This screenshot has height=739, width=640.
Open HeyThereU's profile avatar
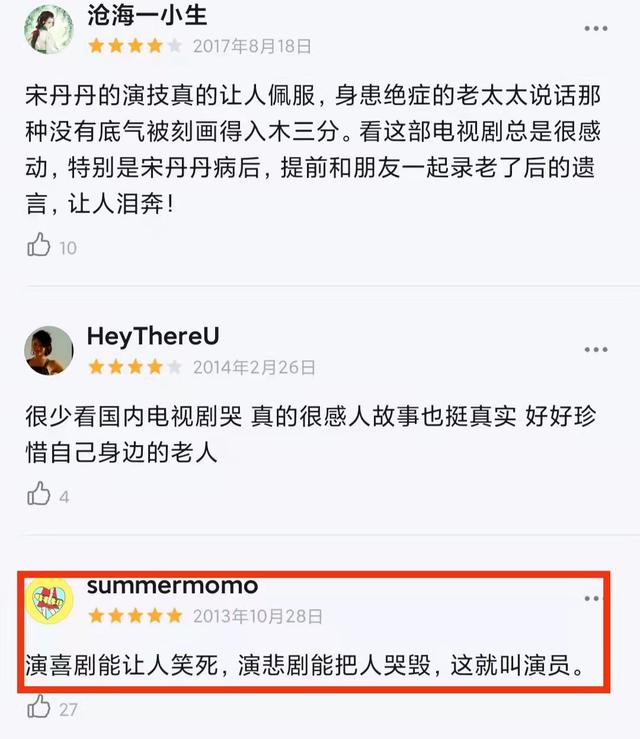[x=49, y=351]
